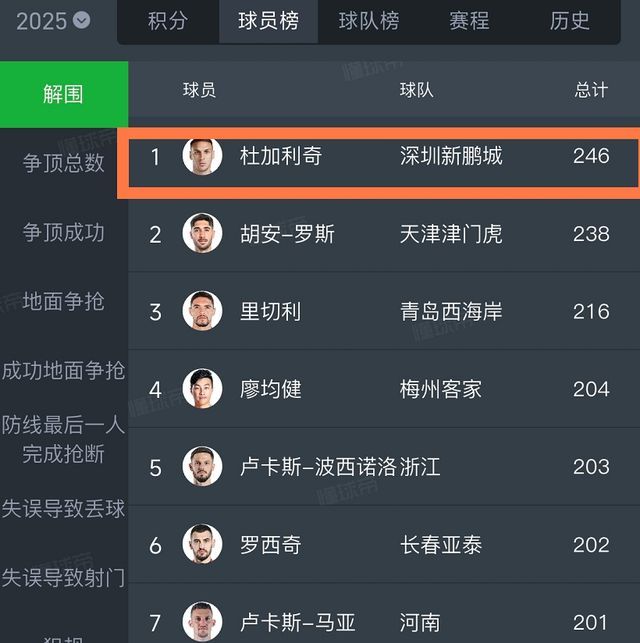Viewport: 640px width, 643px height.
Task: Show the 失误导致丢球 ranking
Action: click(63, 508)
